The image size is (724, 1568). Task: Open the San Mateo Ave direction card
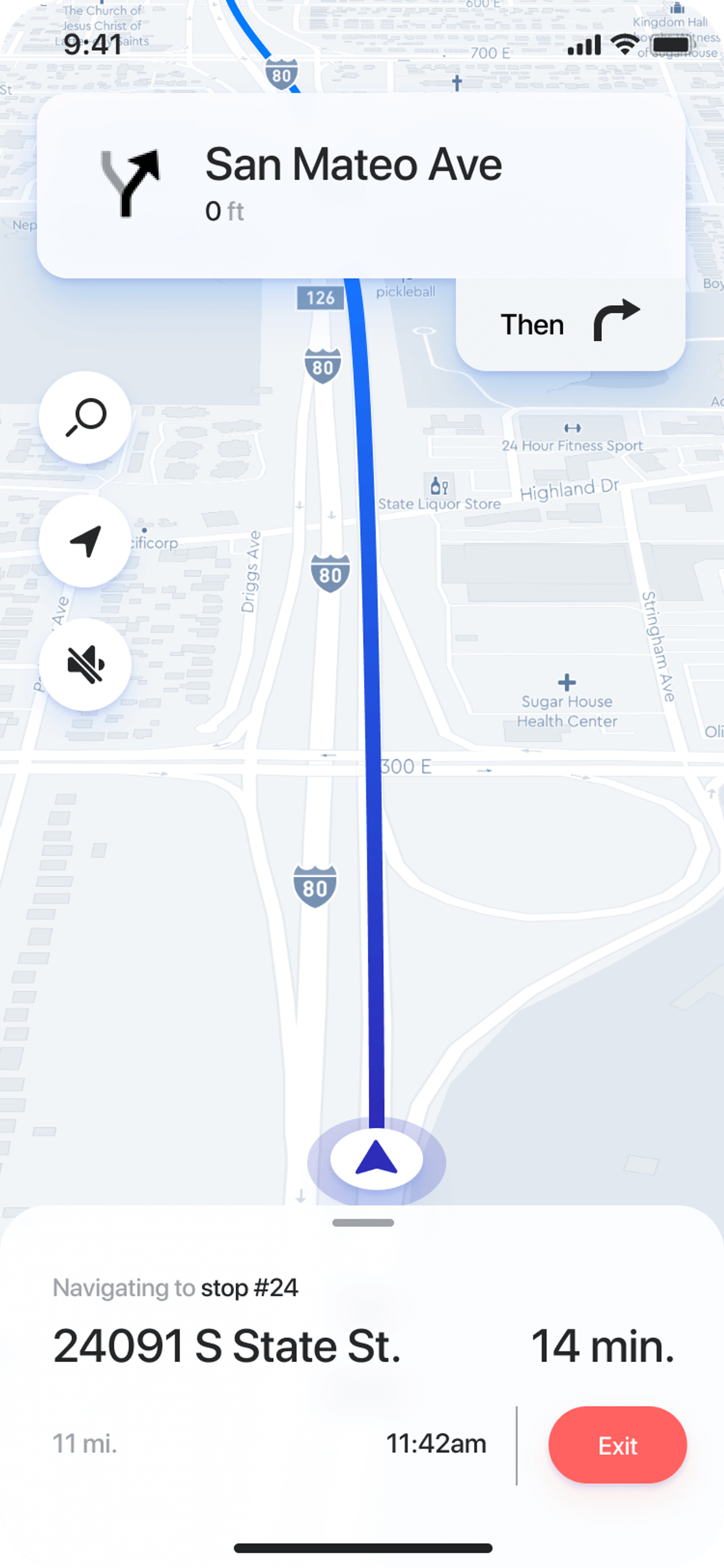[x=361, y=186]
